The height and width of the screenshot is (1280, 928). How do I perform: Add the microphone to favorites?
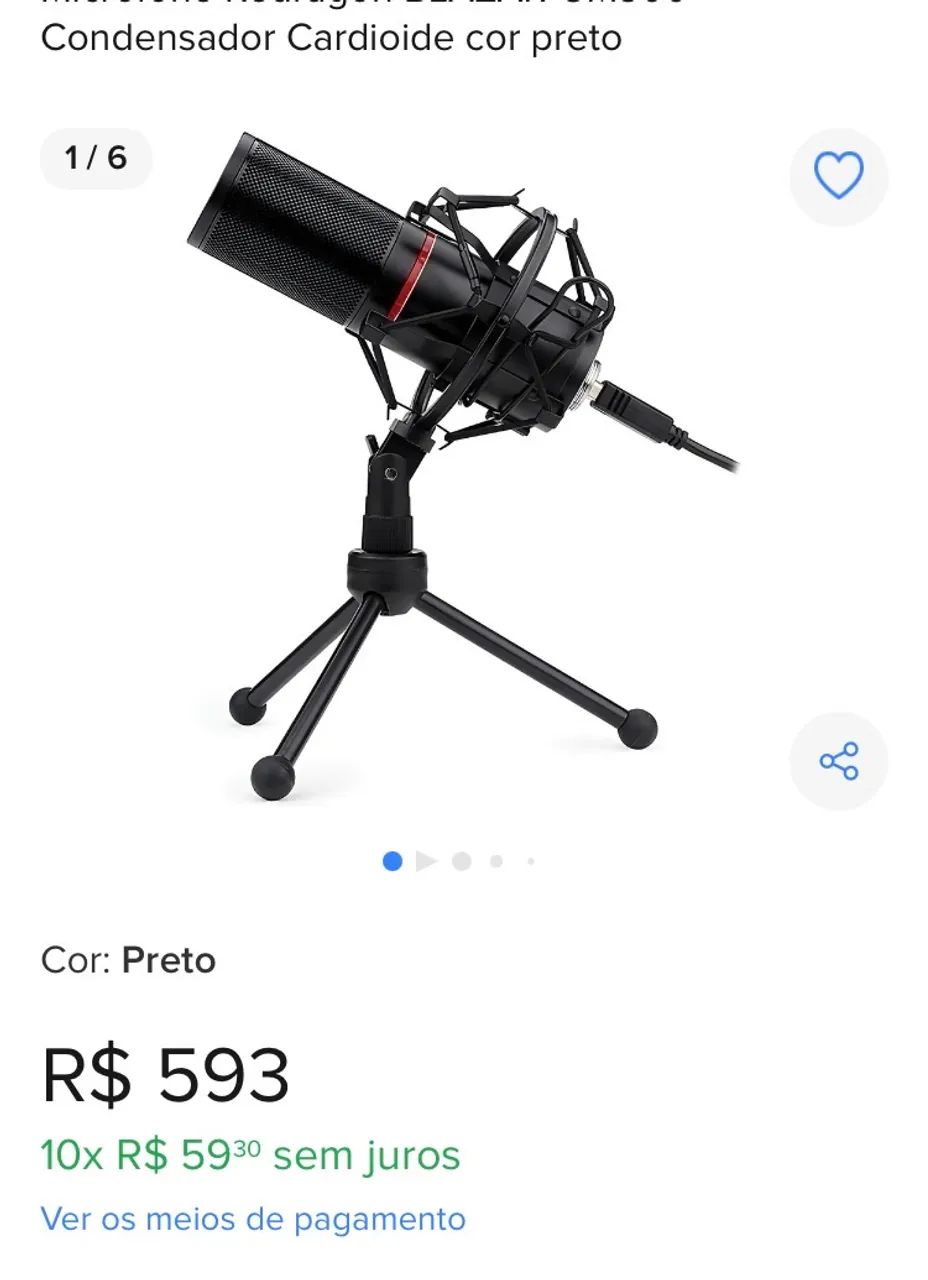[838, 177]
